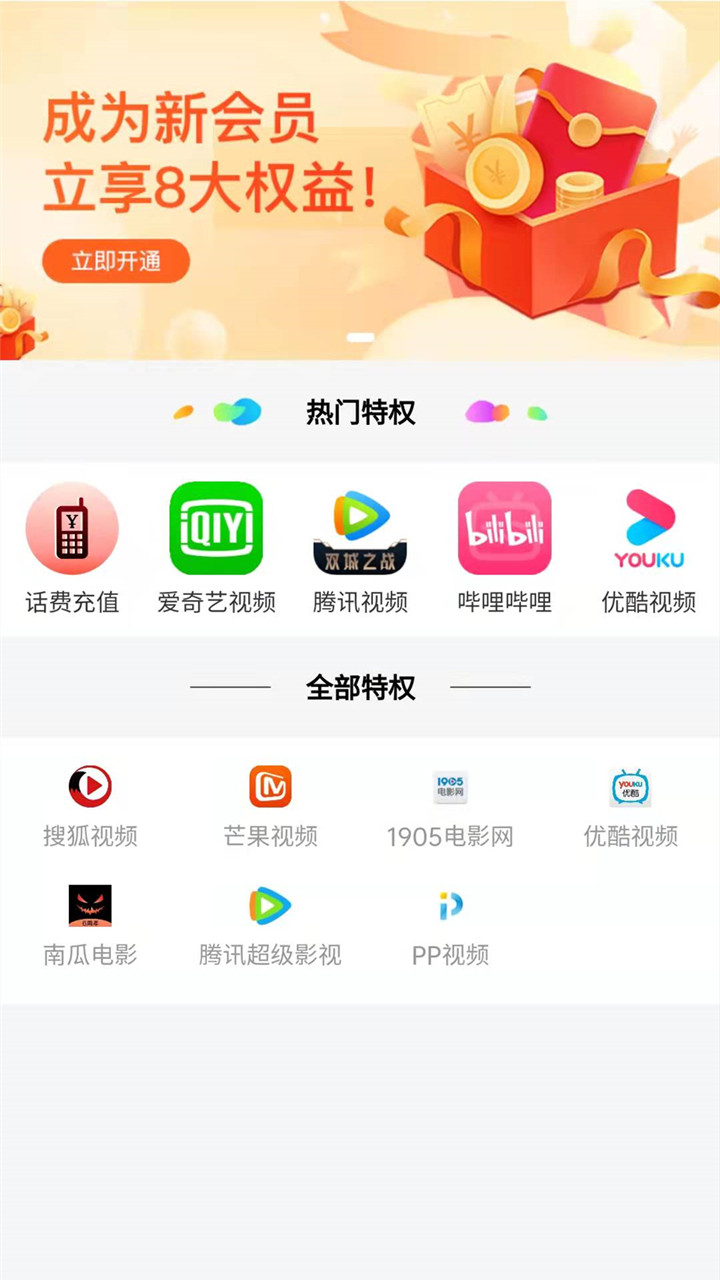720x1280 pixels.
Task: Open bilibili (哔哩哔哩) privileges
Action: [x=505, y=530]
